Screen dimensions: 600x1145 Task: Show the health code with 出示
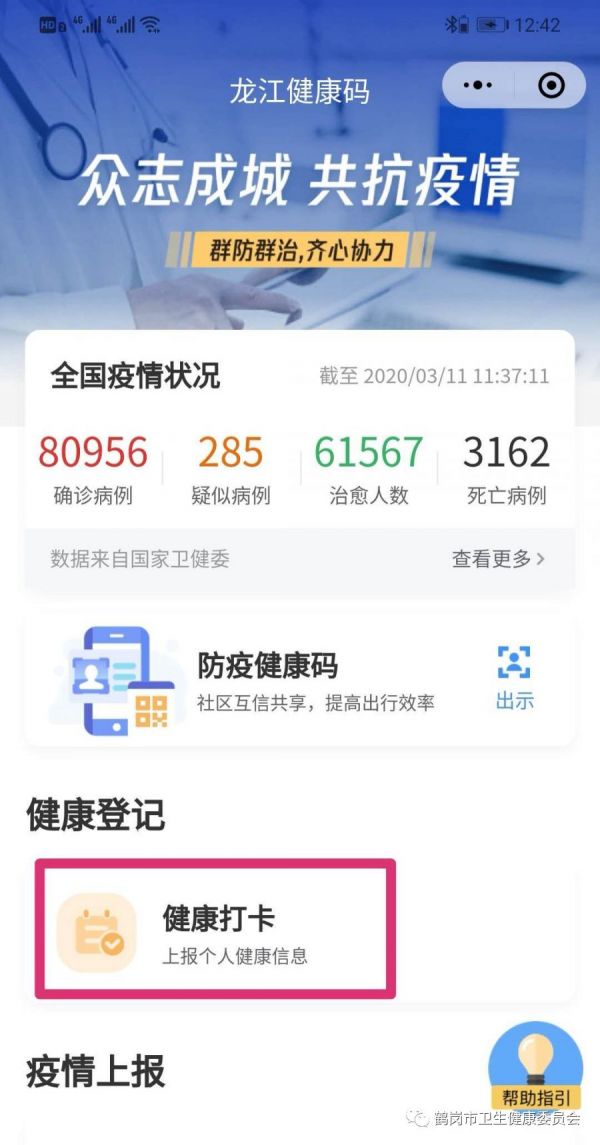(x=514, y=677)
